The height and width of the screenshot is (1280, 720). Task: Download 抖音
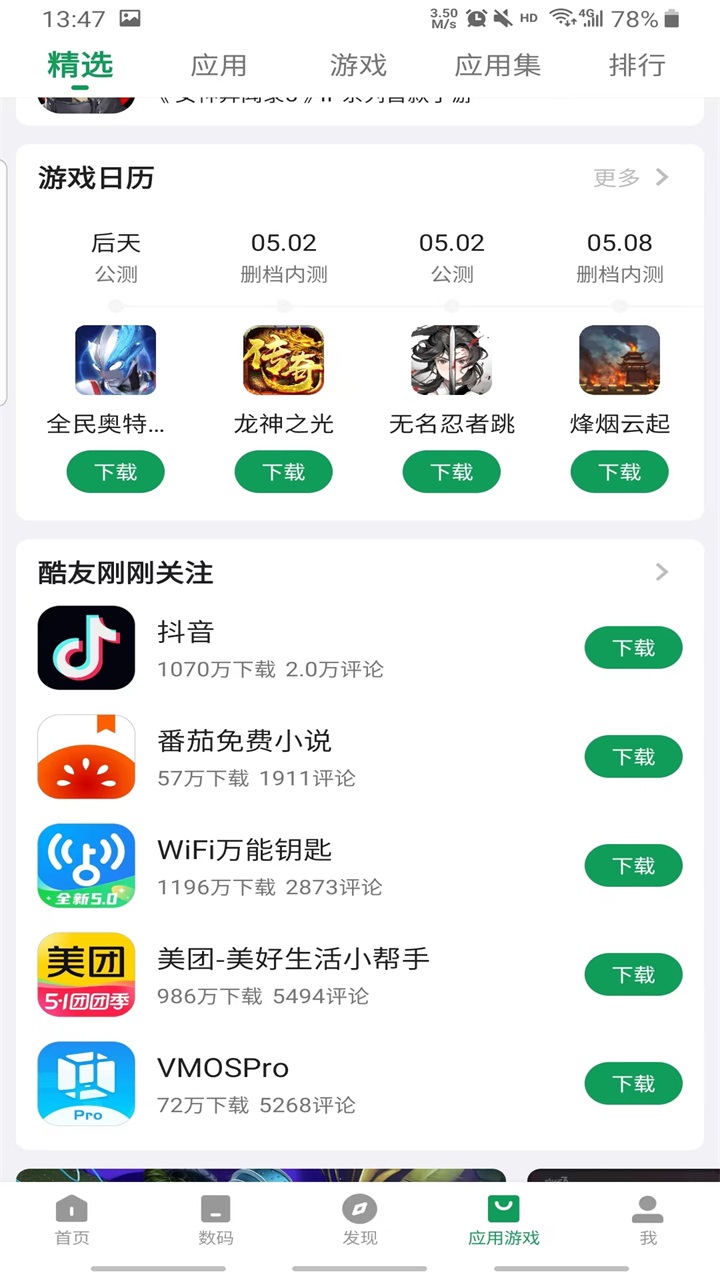click(633, 648)
